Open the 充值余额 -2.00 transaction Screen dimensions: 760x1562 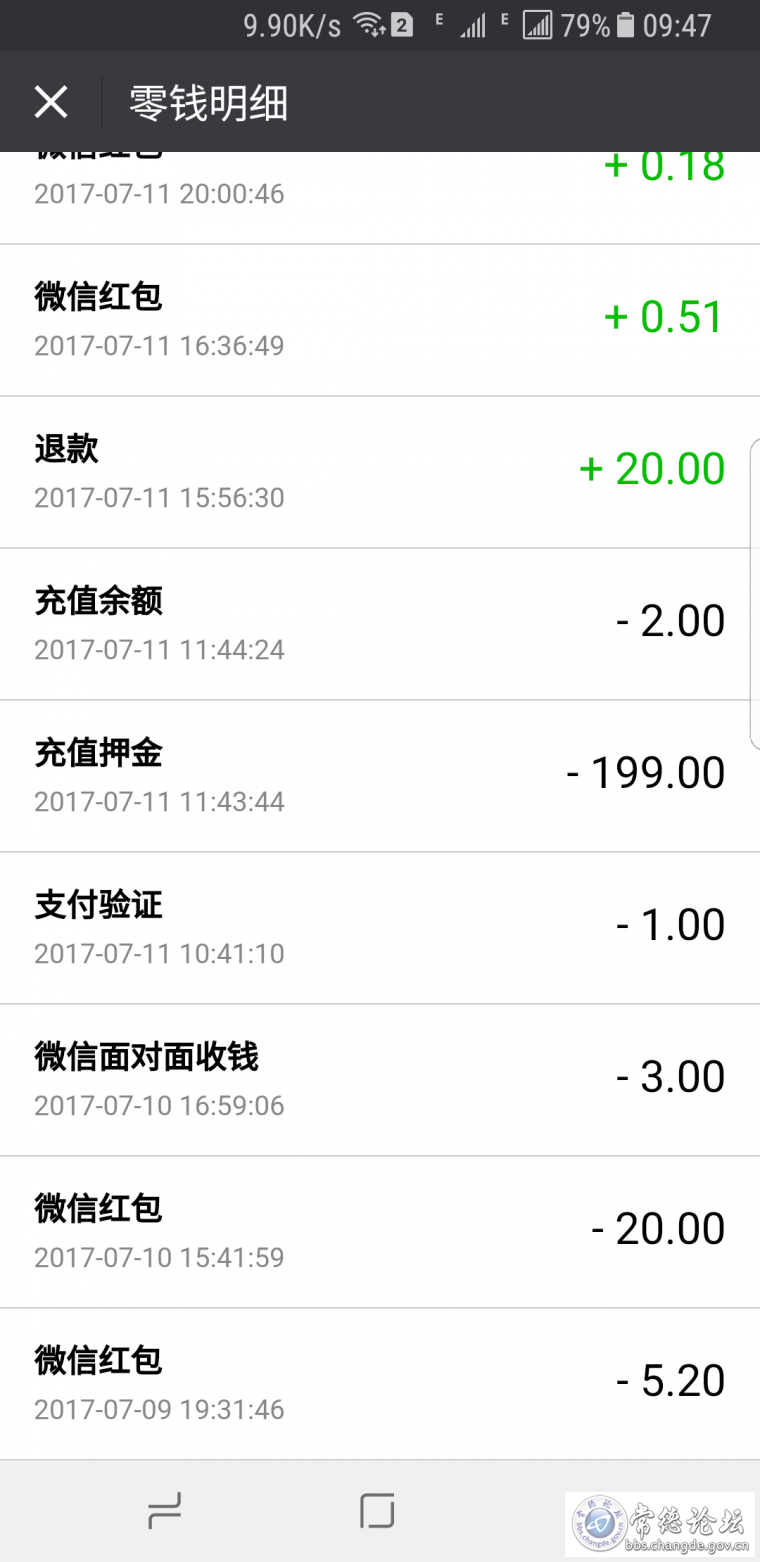click(x=380, y=624)
